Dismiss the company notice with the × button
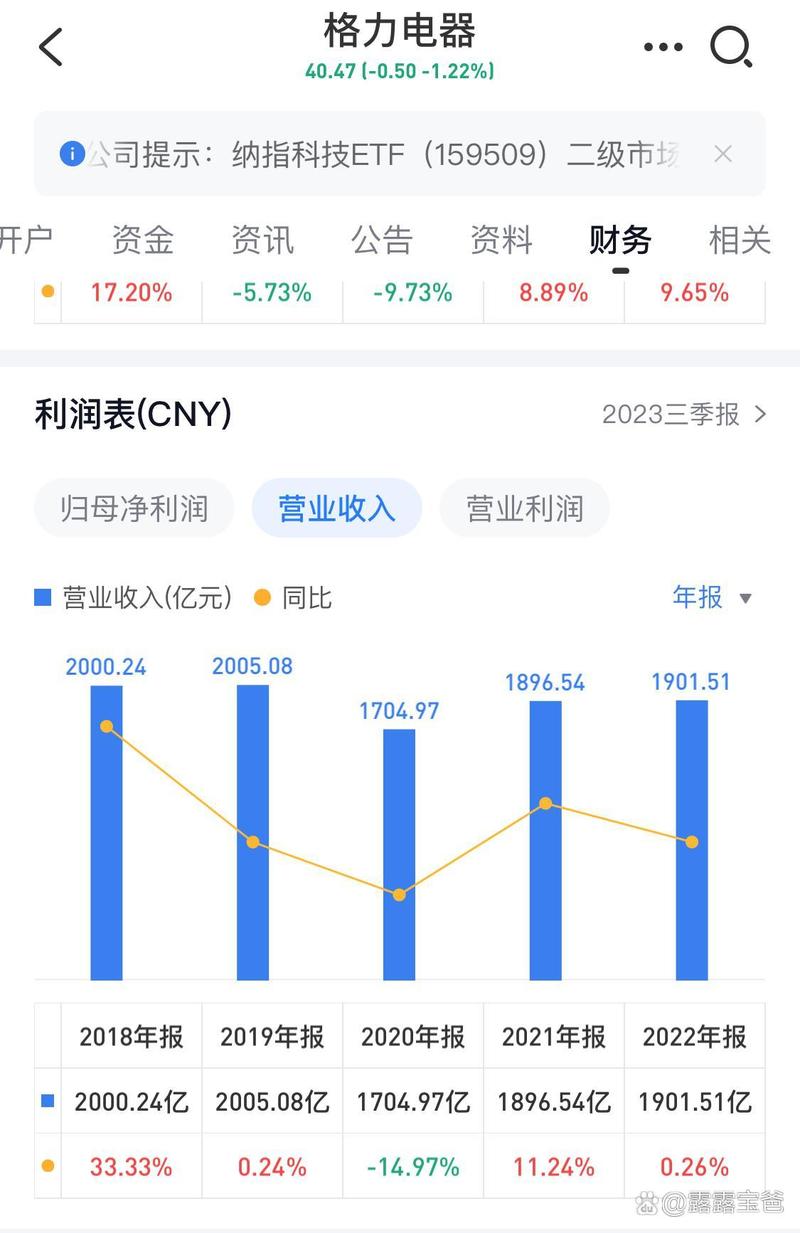Image resolution: width=800 pixels, height=1233 pixels. (x=722, y=153)
